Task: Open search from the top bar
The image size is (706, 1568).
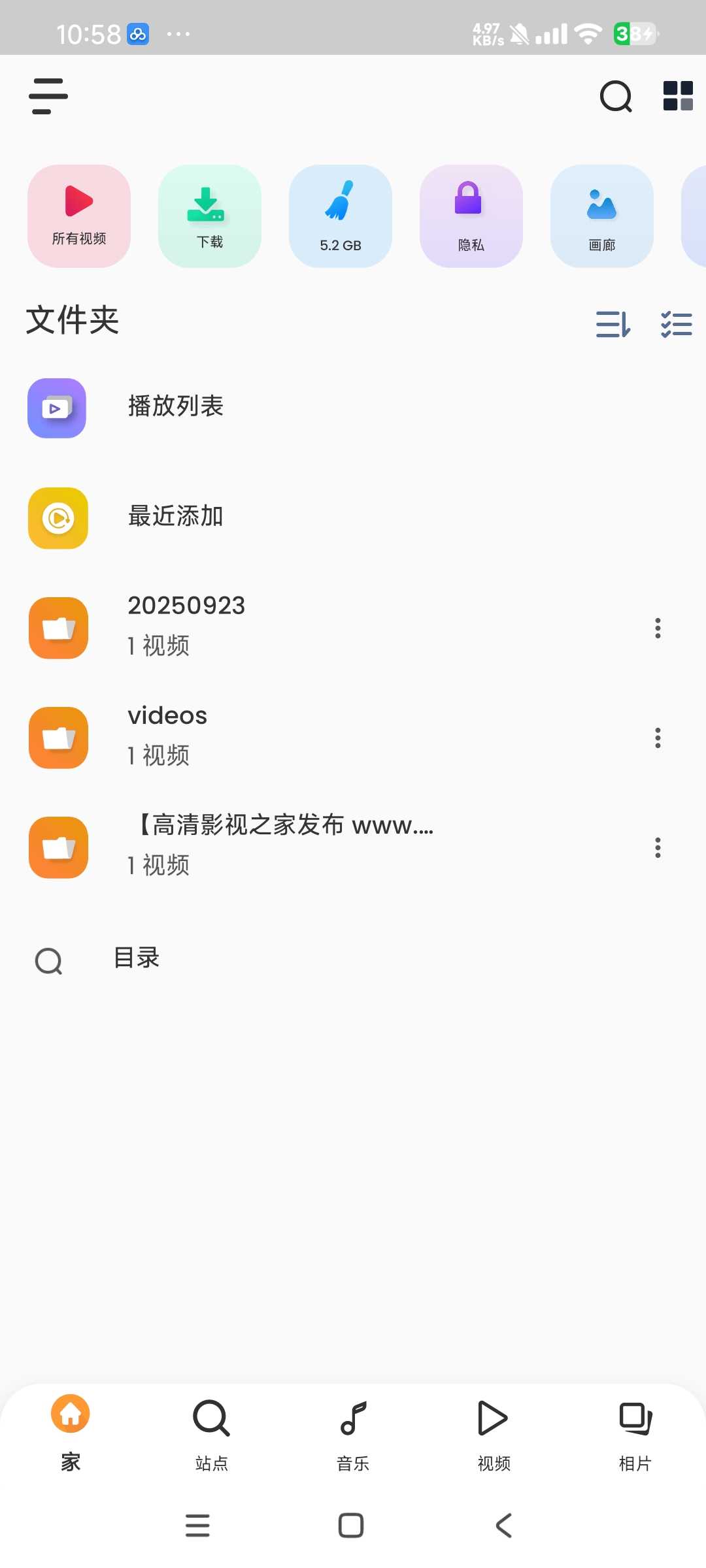Action: 616,97
